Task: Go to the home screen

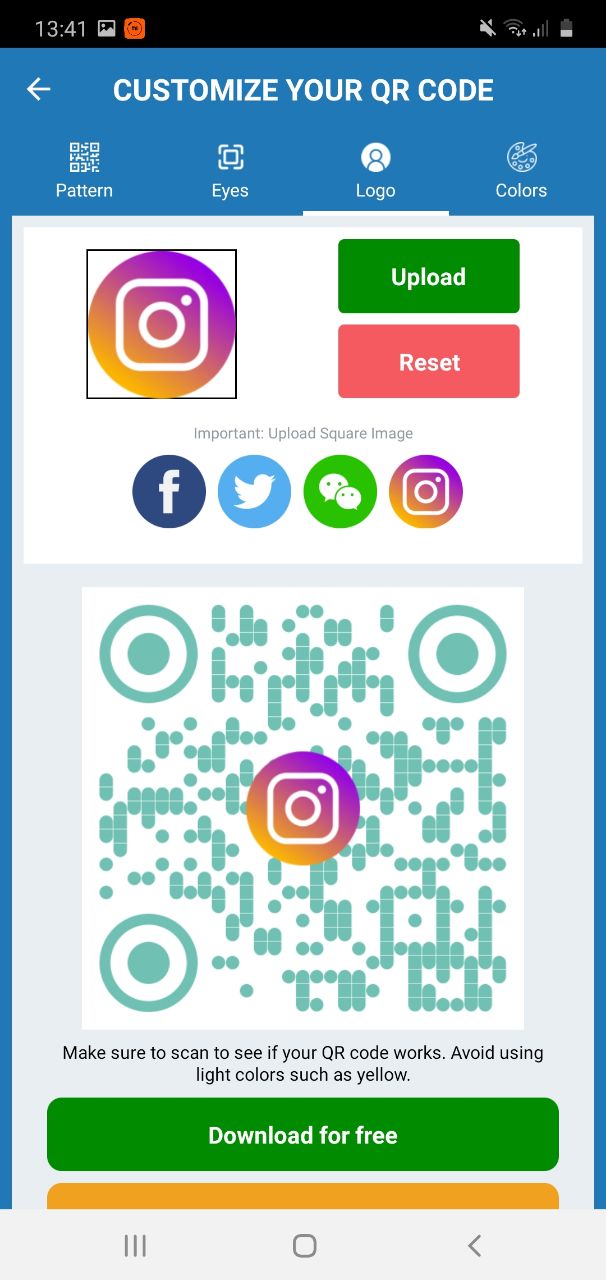Action: click(304, 1245)
